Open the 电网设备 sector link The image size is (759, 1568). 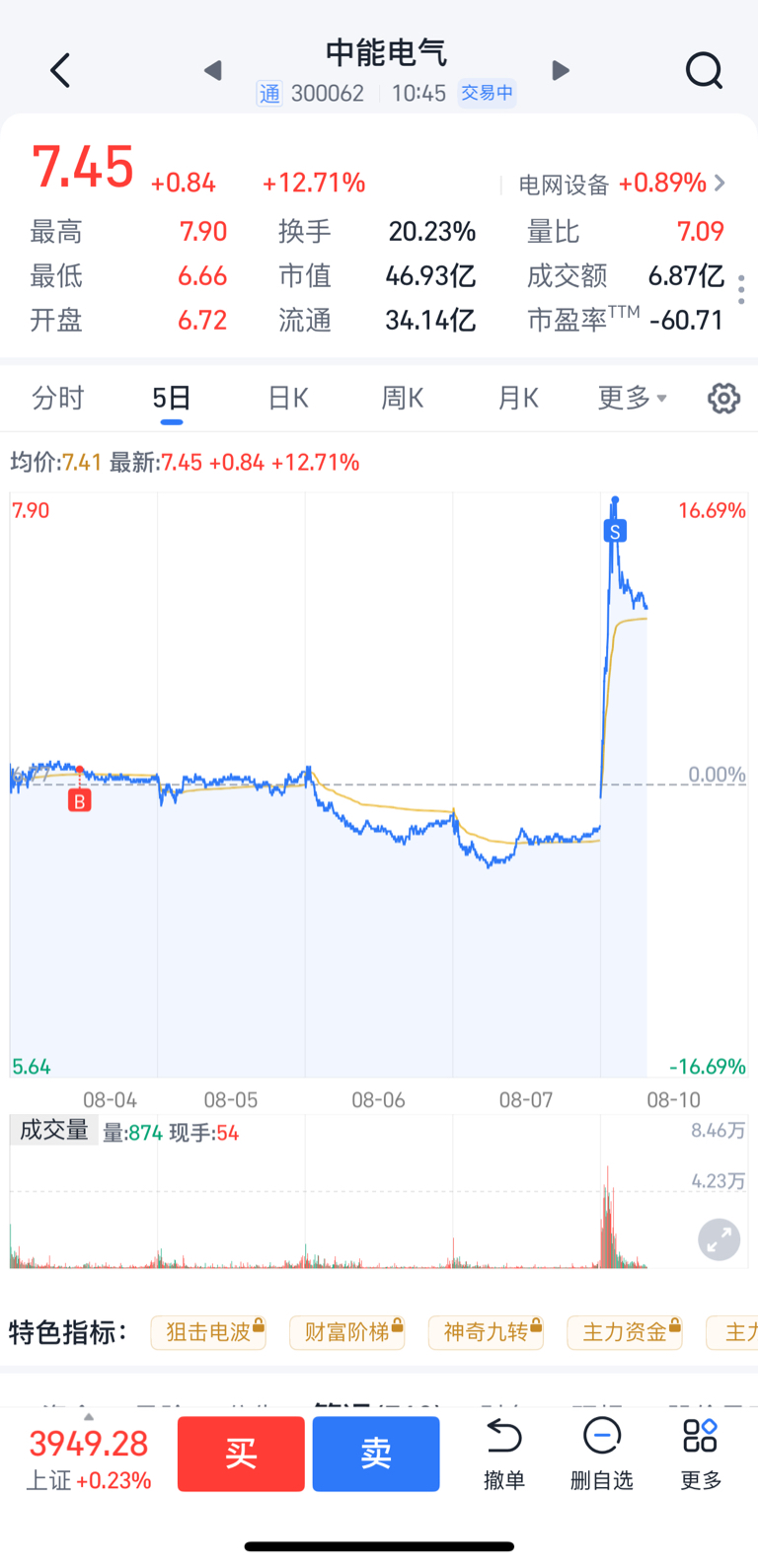tap(622, 184)
